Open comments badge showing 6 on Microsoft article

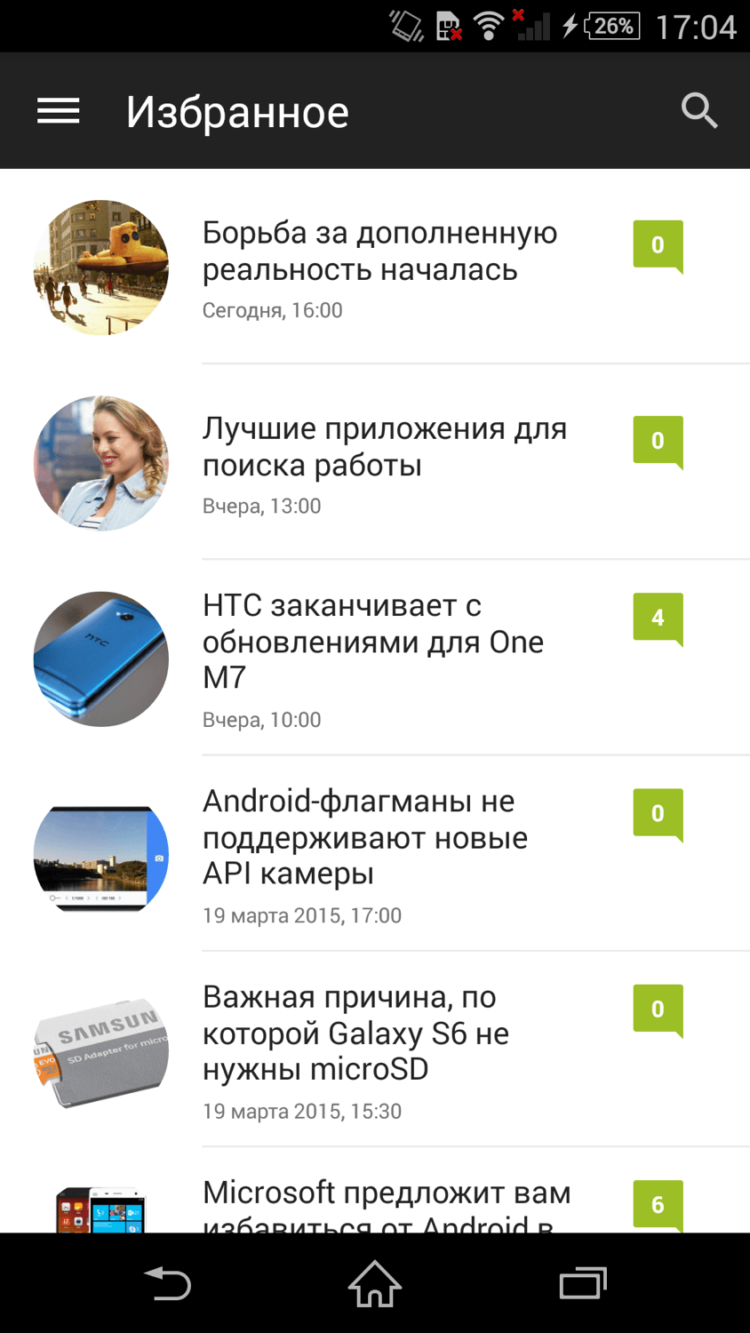(657, 1205)
